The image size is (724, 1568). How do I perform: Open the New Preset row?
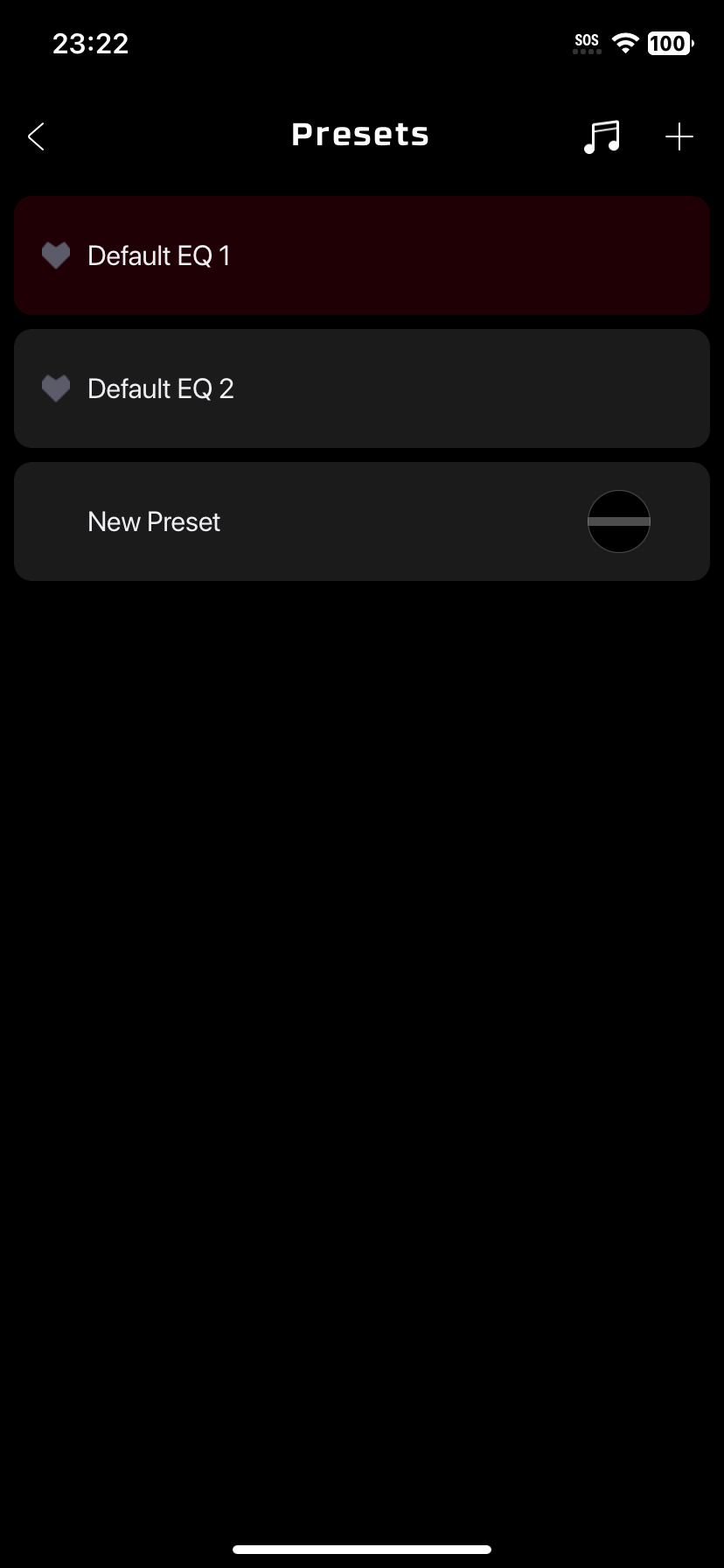[x=362, y=521]
